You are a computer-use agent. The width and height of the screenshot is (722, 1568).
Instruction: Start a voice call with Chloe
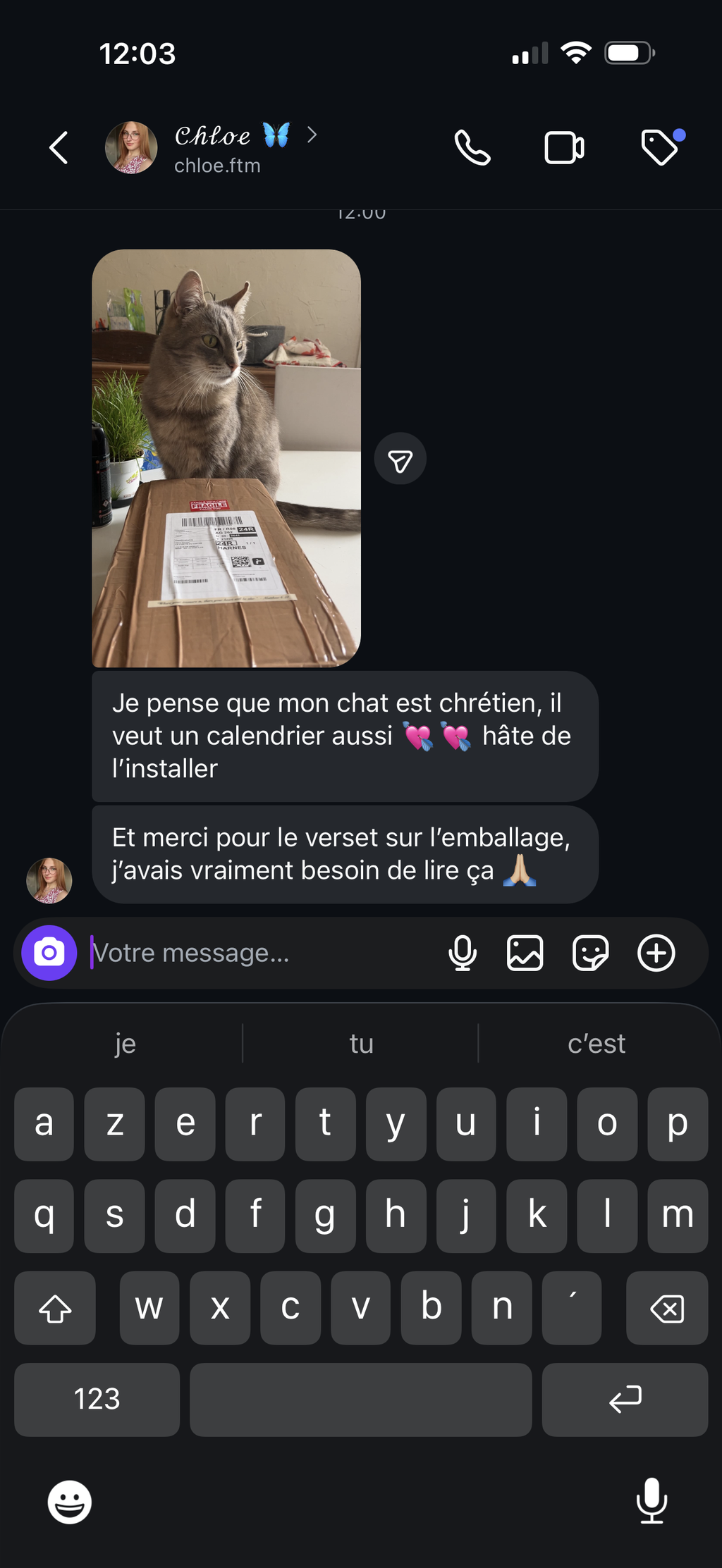(x=472, y=148)
